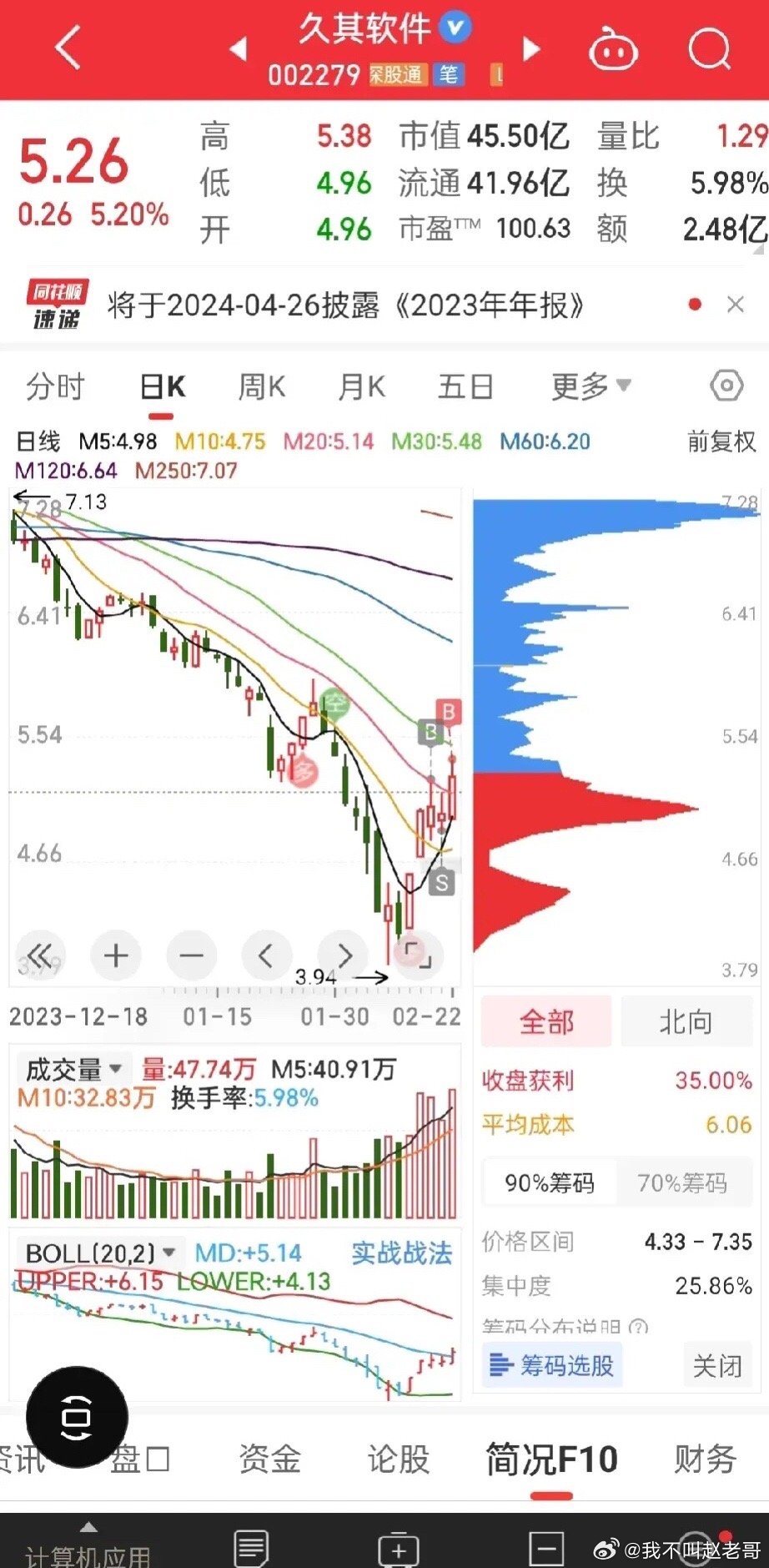The height and width of the screenshot is (1568, 769).
Task: Pan chart left using the back arrow control
Action: coord(267,955)
